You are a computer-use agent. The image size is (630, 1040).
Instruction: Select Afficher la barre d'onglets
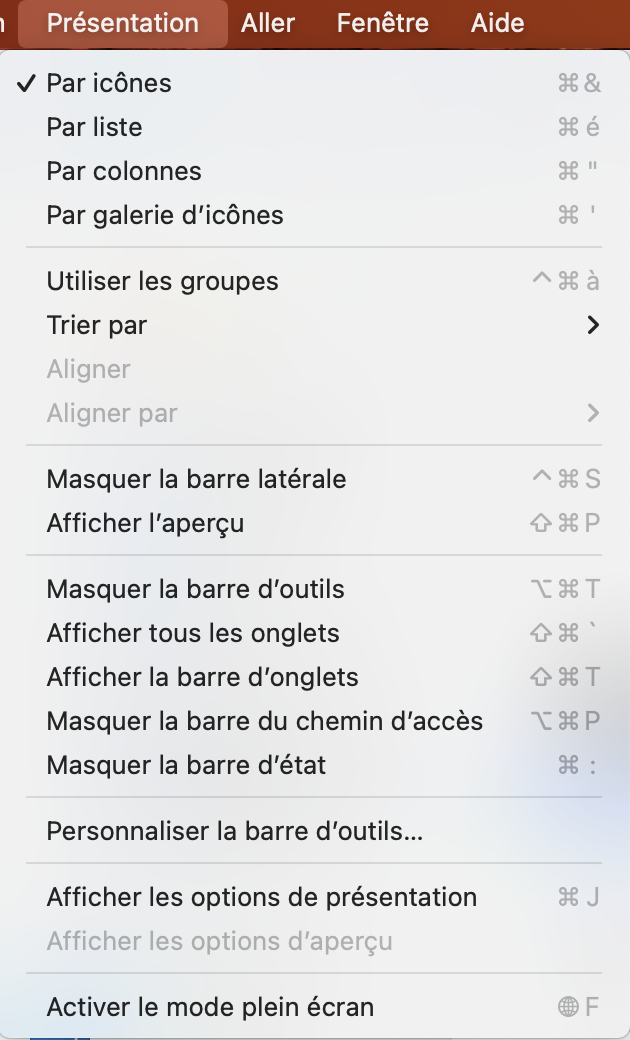(x=202, y=677)
